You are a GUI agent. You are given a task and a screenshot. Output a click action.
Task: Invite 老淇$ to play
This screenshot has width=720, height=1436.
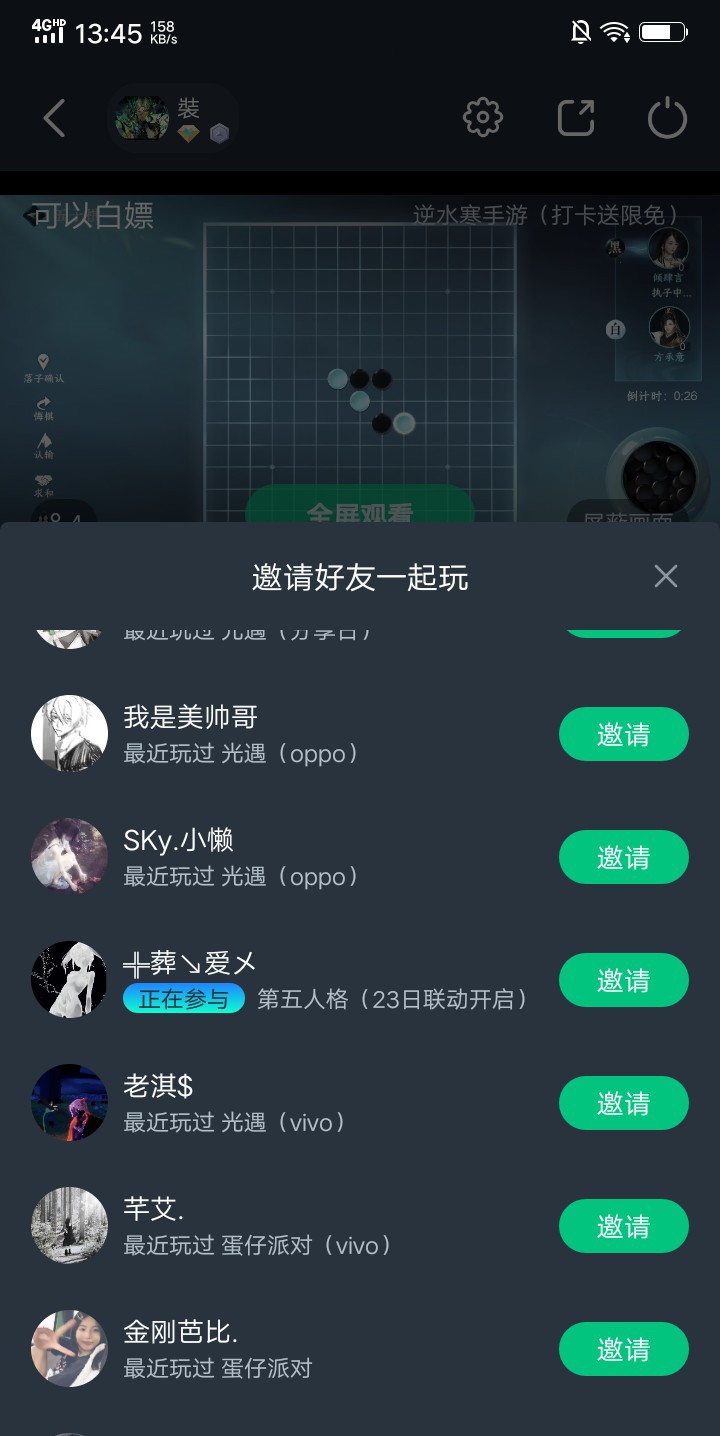pyautogui.click(x=623, y=1103)
